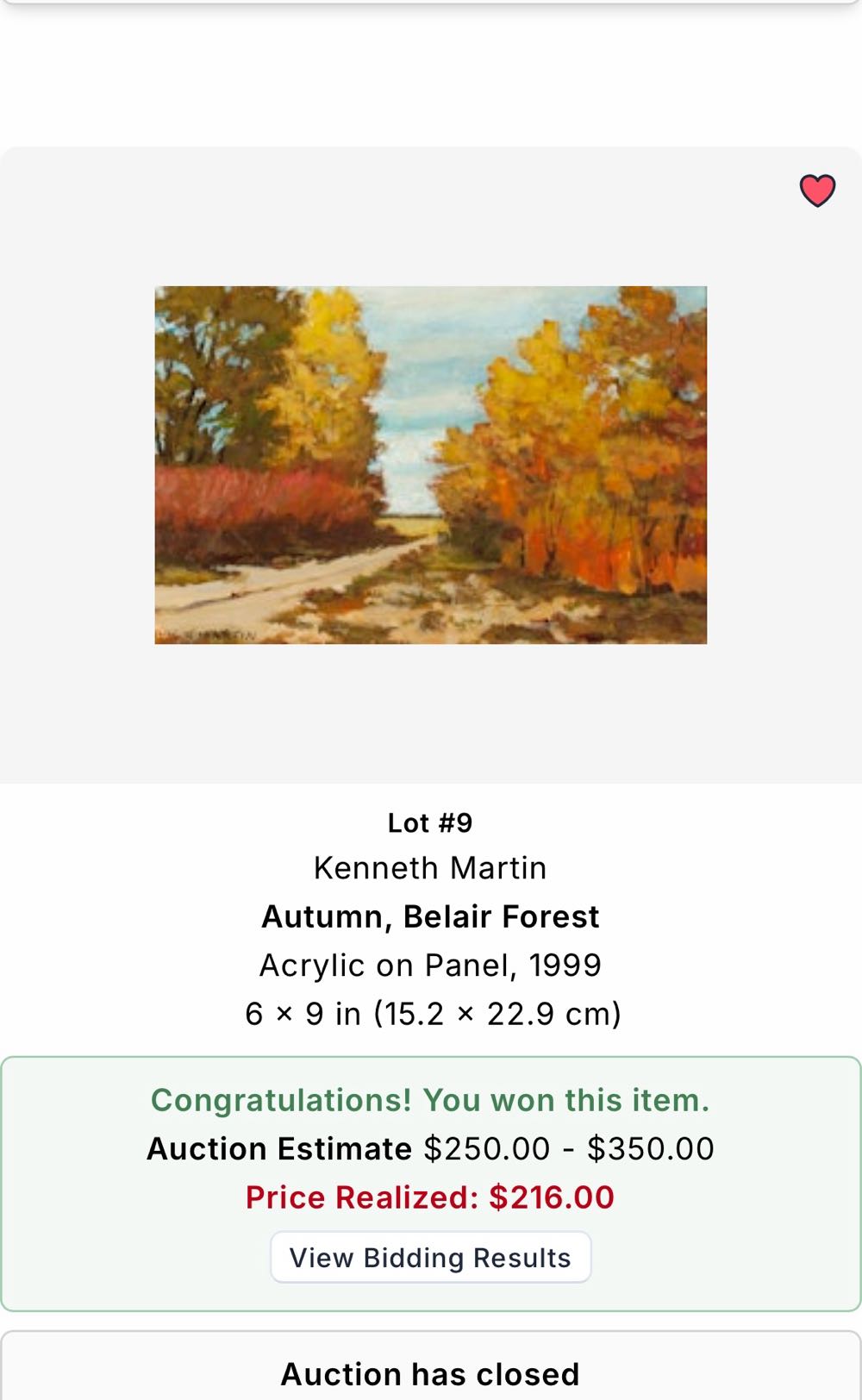Unfavorite lot via the heart icon

[817, 191]
